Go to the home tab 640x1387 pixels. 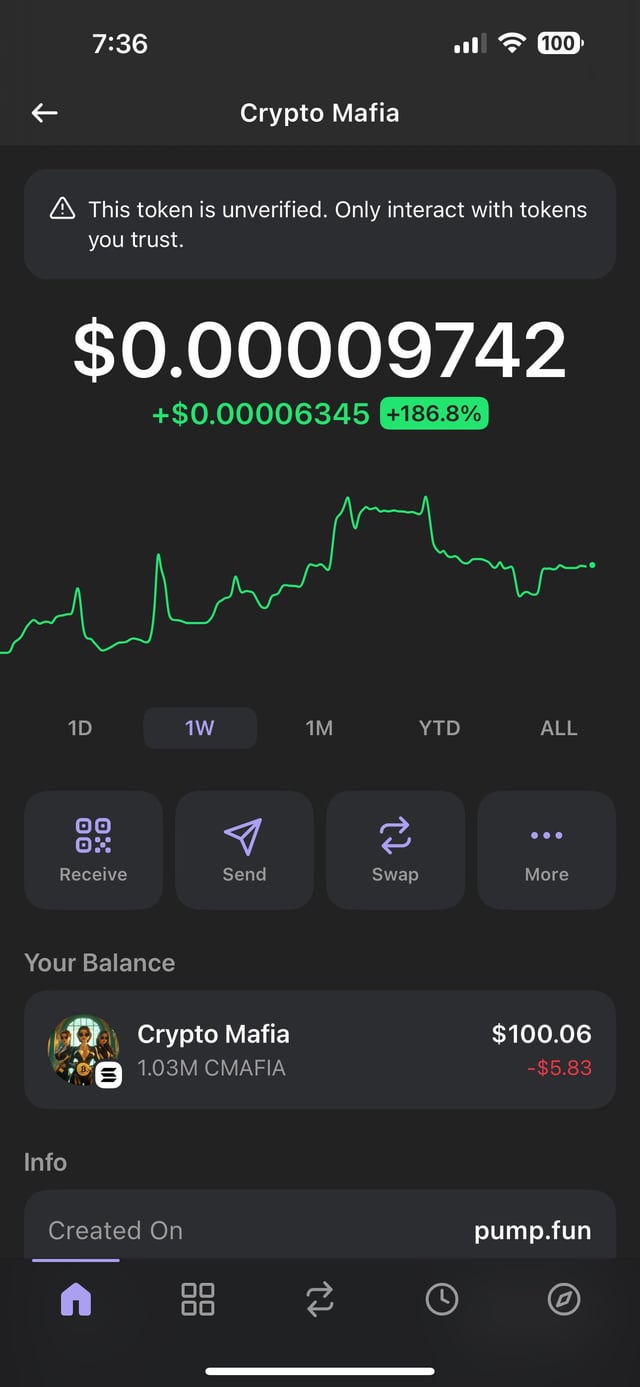pos(76,1299)
